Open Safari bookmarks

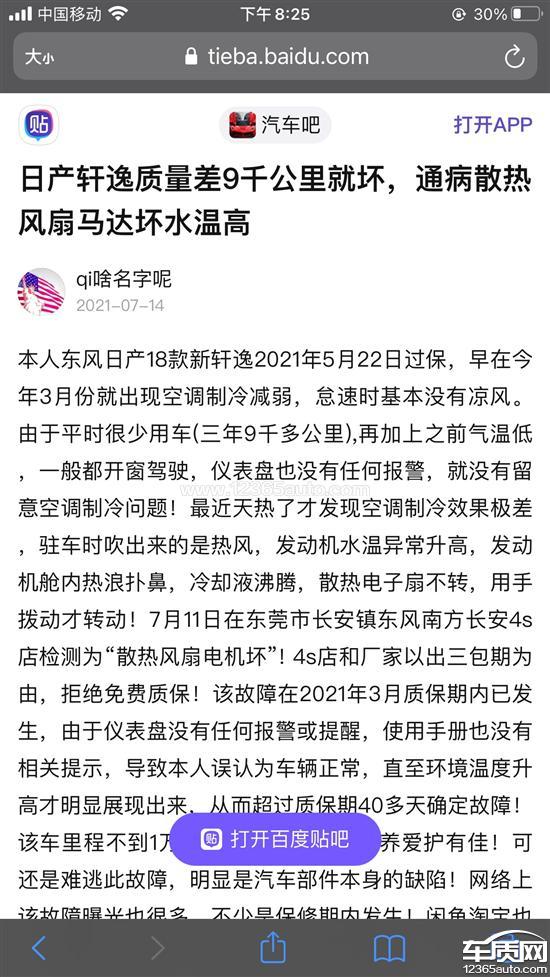tap(389, 948)
